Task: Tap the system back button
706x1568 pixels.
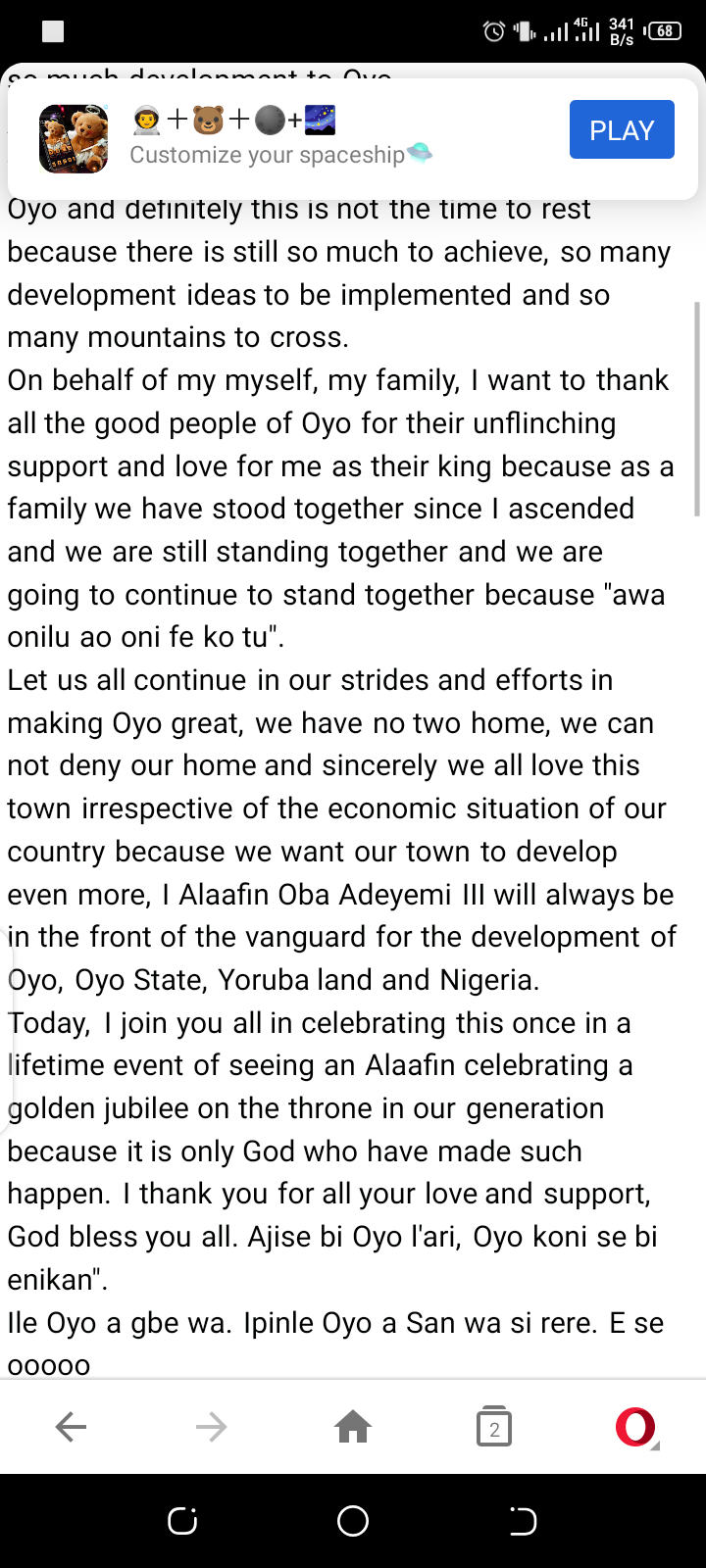Action: (x=523, y=1521)
